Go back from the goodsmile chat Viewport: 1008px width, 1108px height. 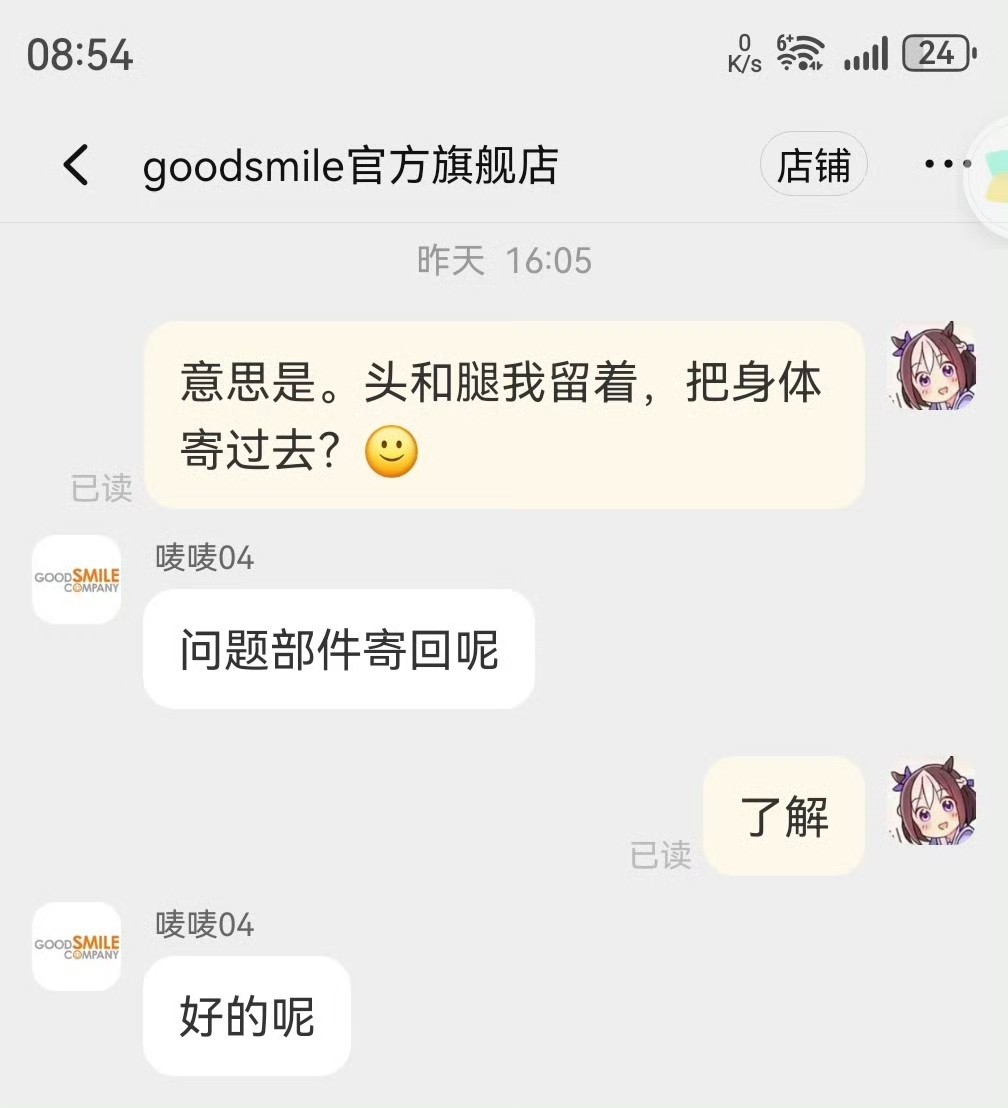point(76,165)
